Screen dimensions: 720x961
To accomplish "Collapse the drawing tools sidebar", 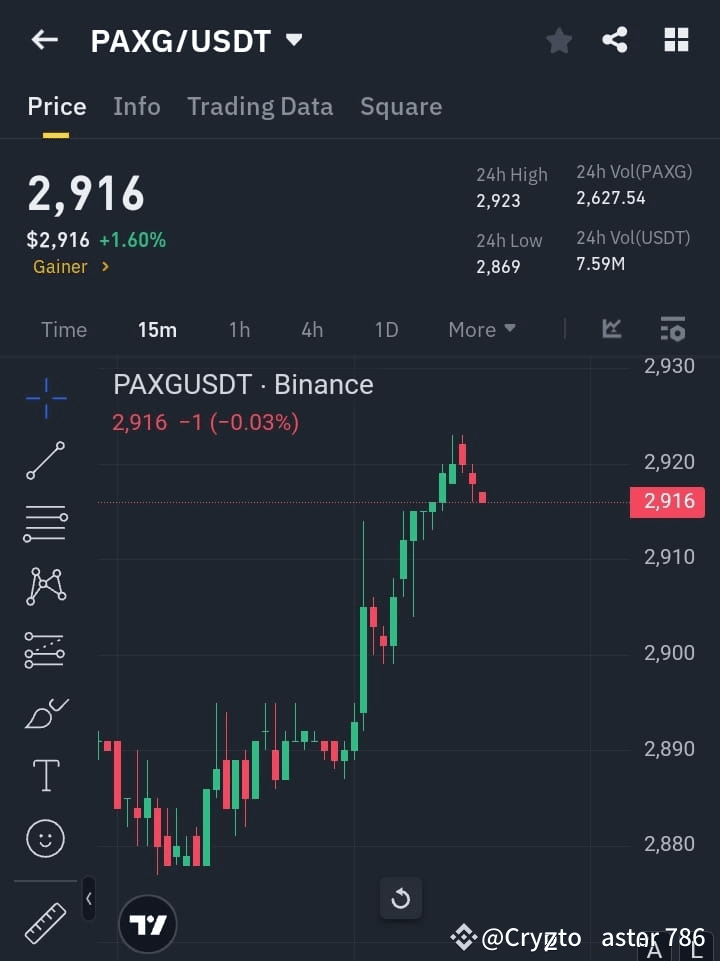I will 88,898.
